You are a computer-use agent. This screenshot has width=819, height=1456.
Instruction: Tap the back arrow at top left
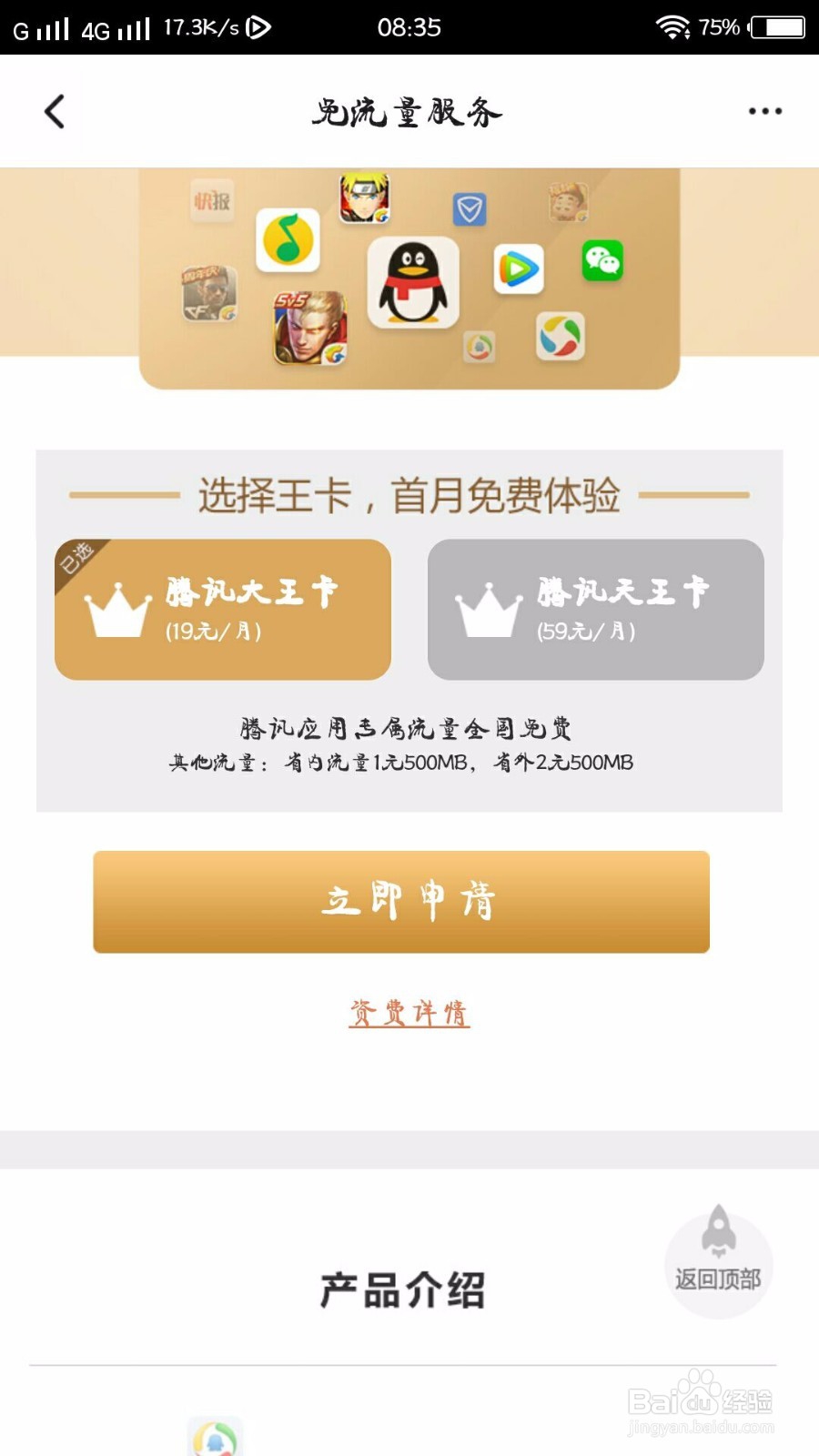[55, 111]
